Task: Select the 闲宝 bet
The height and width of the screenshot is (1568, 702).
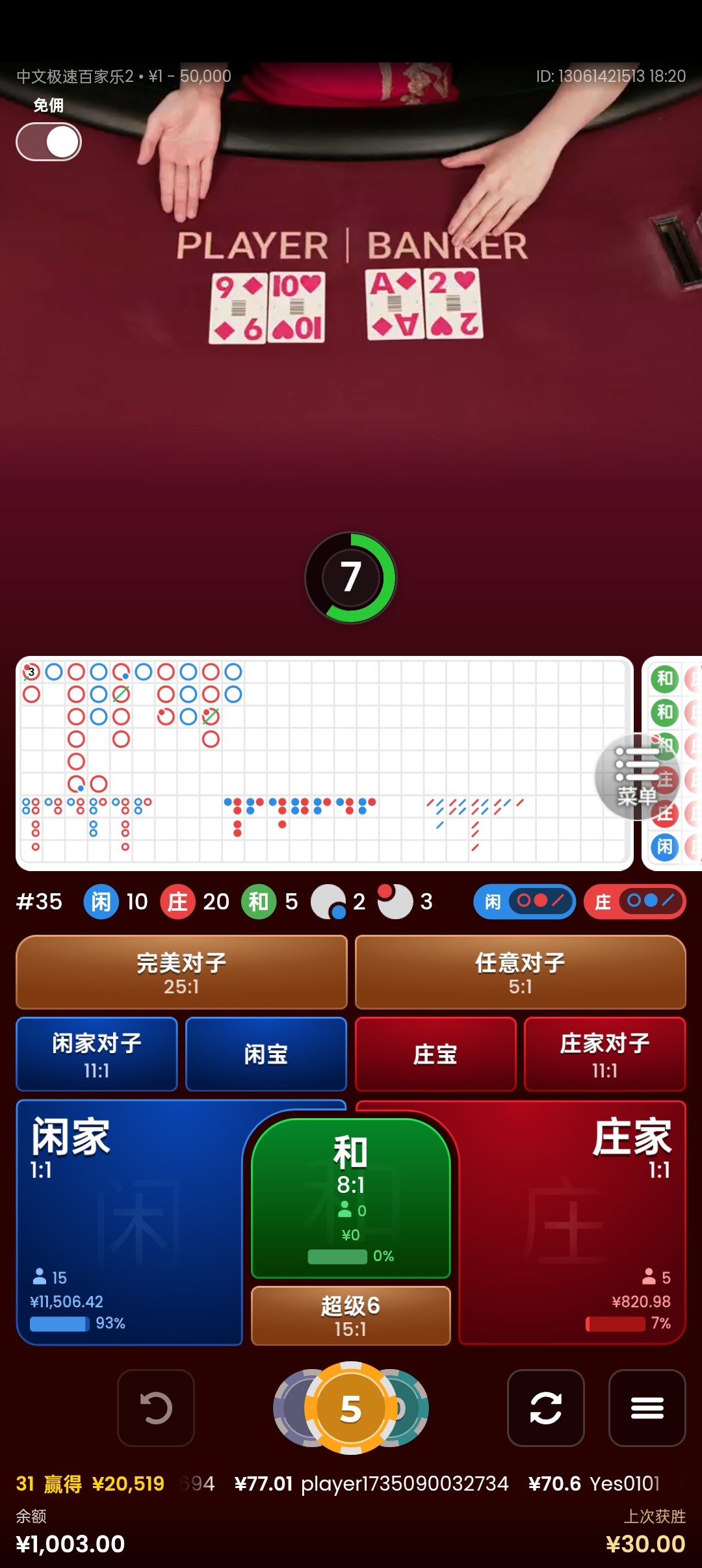Action: point(266,1054)
